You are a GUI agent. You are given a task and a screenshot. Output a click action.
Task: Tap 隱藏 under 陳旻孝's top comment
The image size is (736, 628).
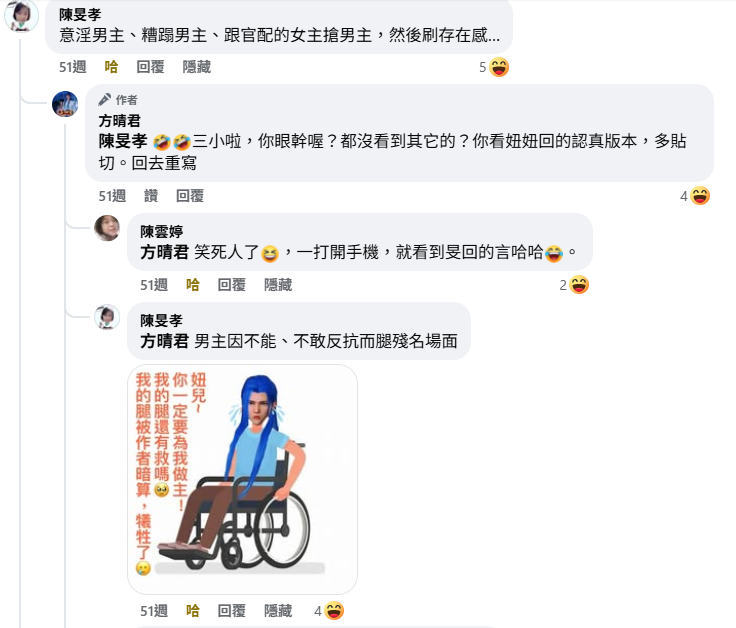[x=197, y=67]
